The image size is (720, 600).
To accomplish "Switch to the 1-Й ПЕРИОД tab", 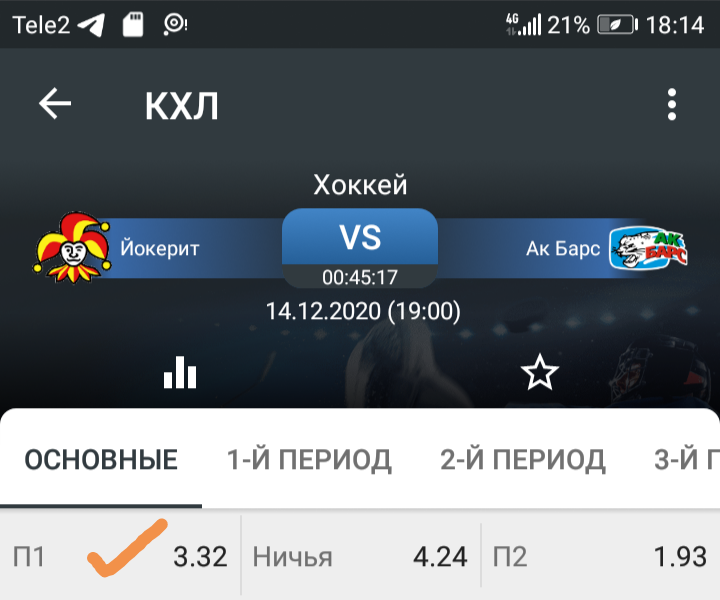I will click(x=309, y=460).
